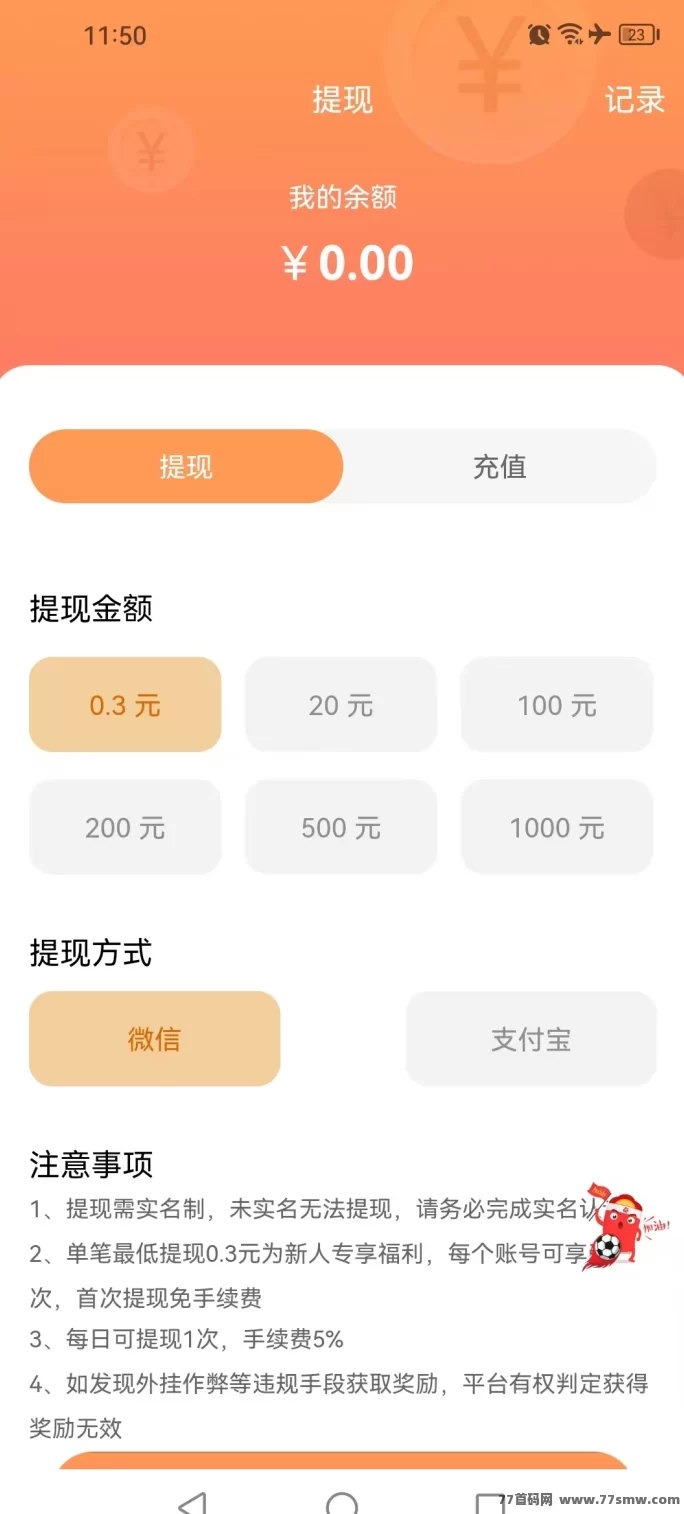This screenshot has height=1514, width=684.
Task: Go back with the system back button
Action: click(x=192, y=1502)
